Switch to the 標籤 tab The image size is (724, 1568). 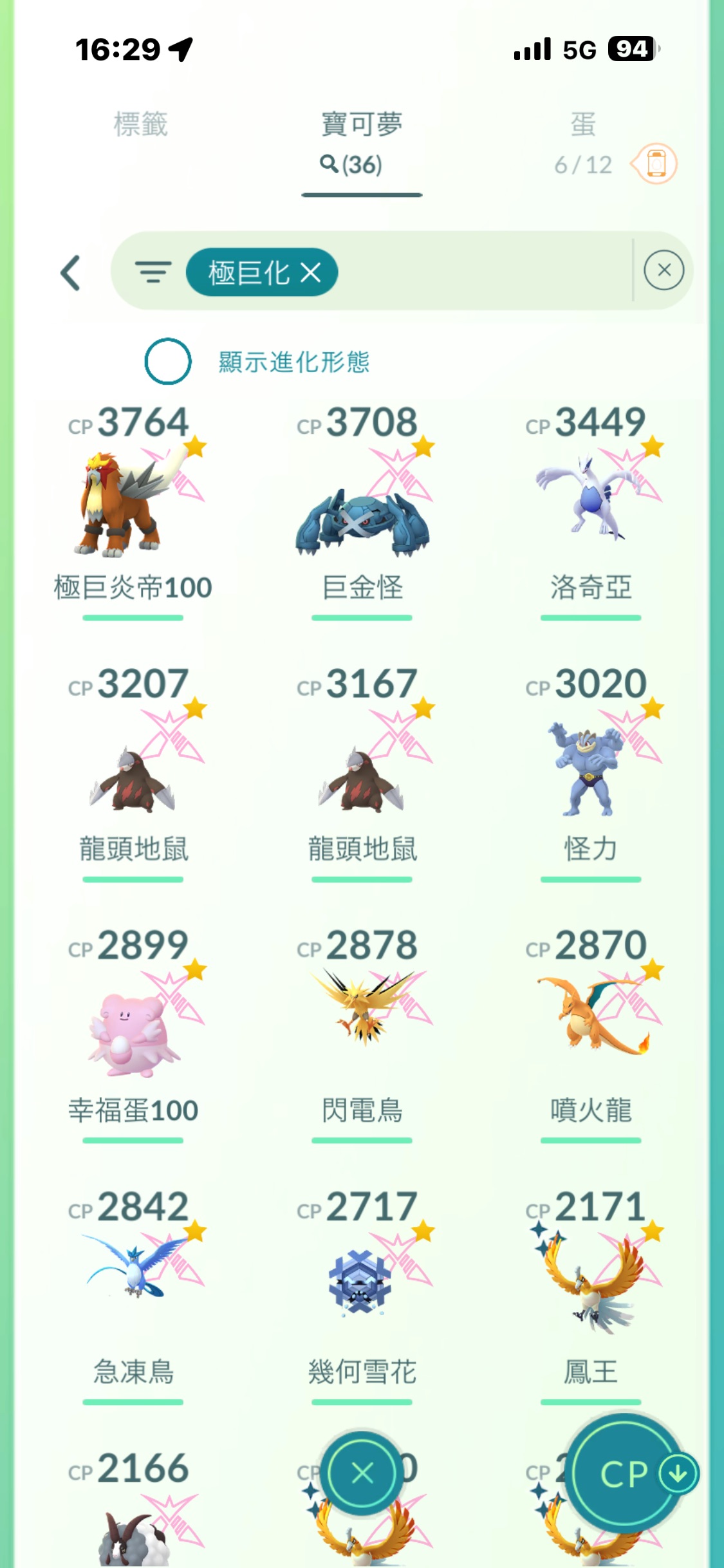[140, 124]
